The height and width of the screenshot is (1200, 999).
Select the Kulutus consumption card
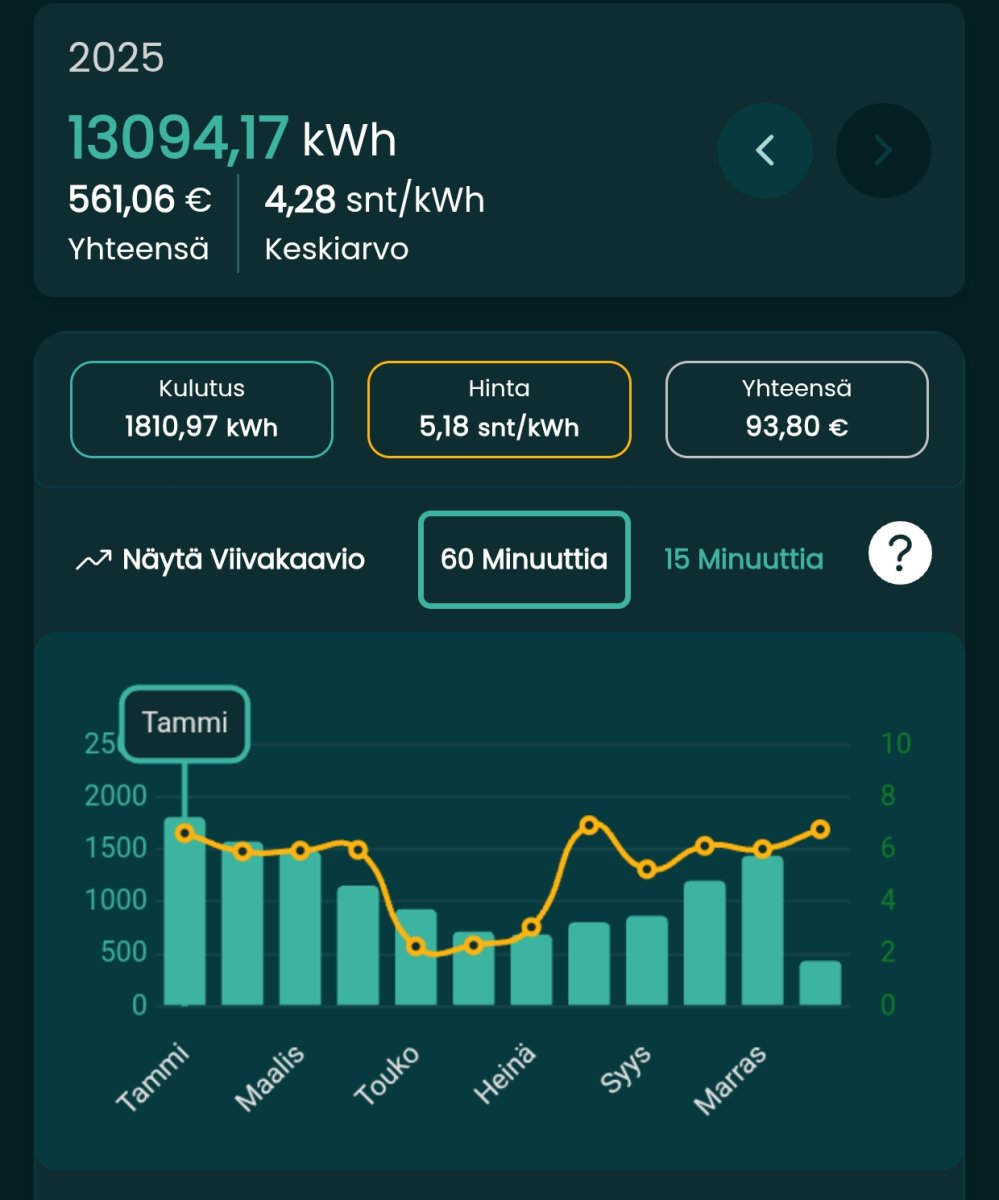point(201,409)
